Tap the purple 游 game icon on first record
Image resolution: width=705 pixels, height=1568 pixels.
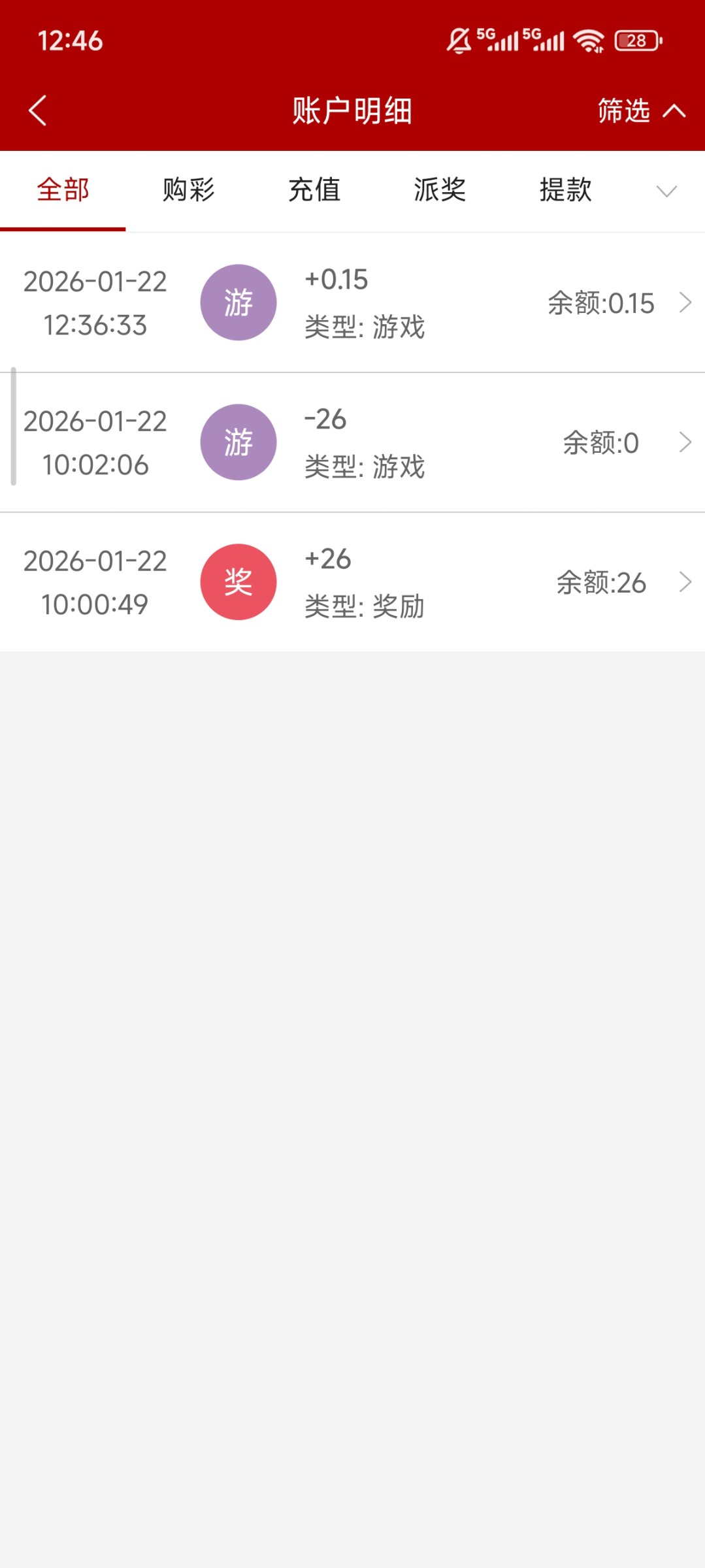point(238,302)
